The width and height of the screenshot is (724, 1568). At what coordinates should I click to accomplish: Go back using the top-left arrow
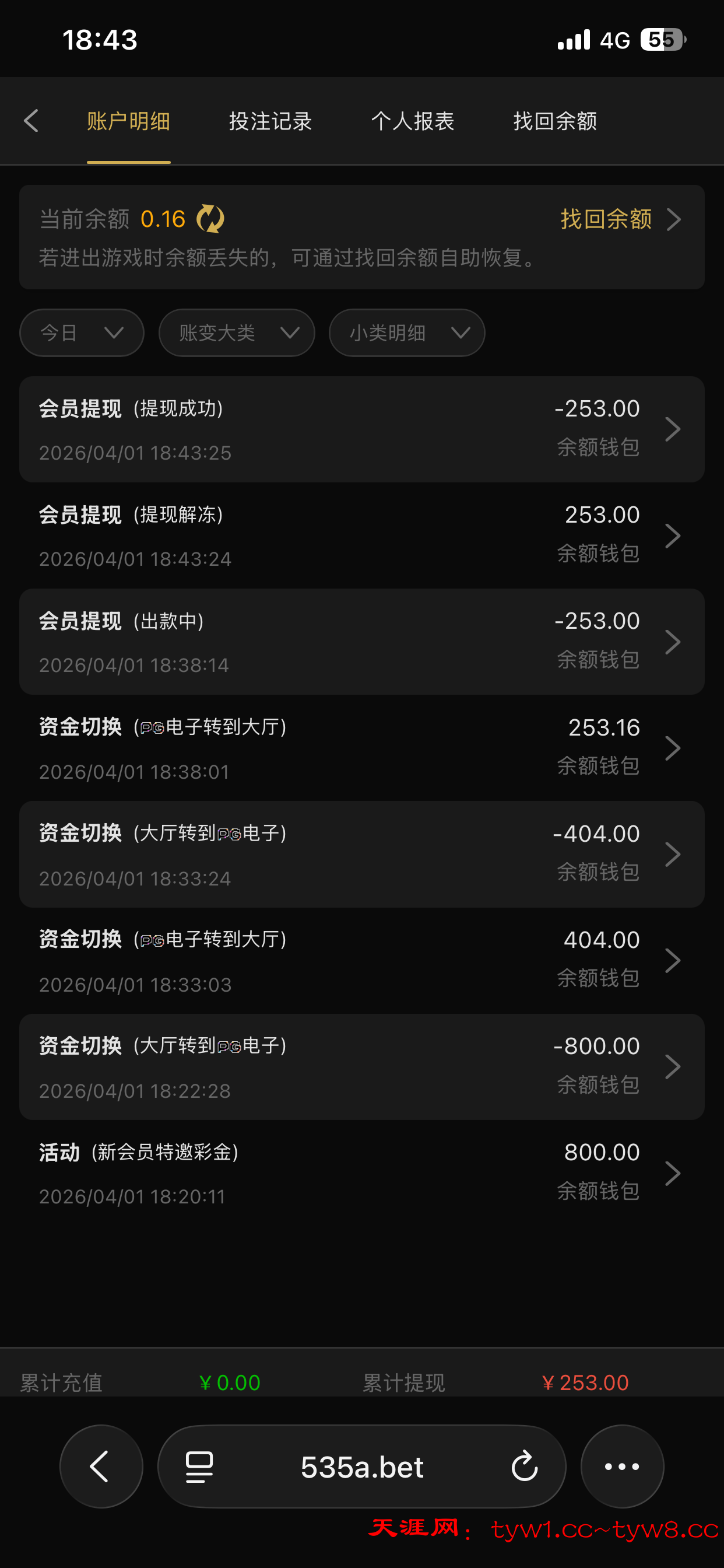tap(31, 121)
